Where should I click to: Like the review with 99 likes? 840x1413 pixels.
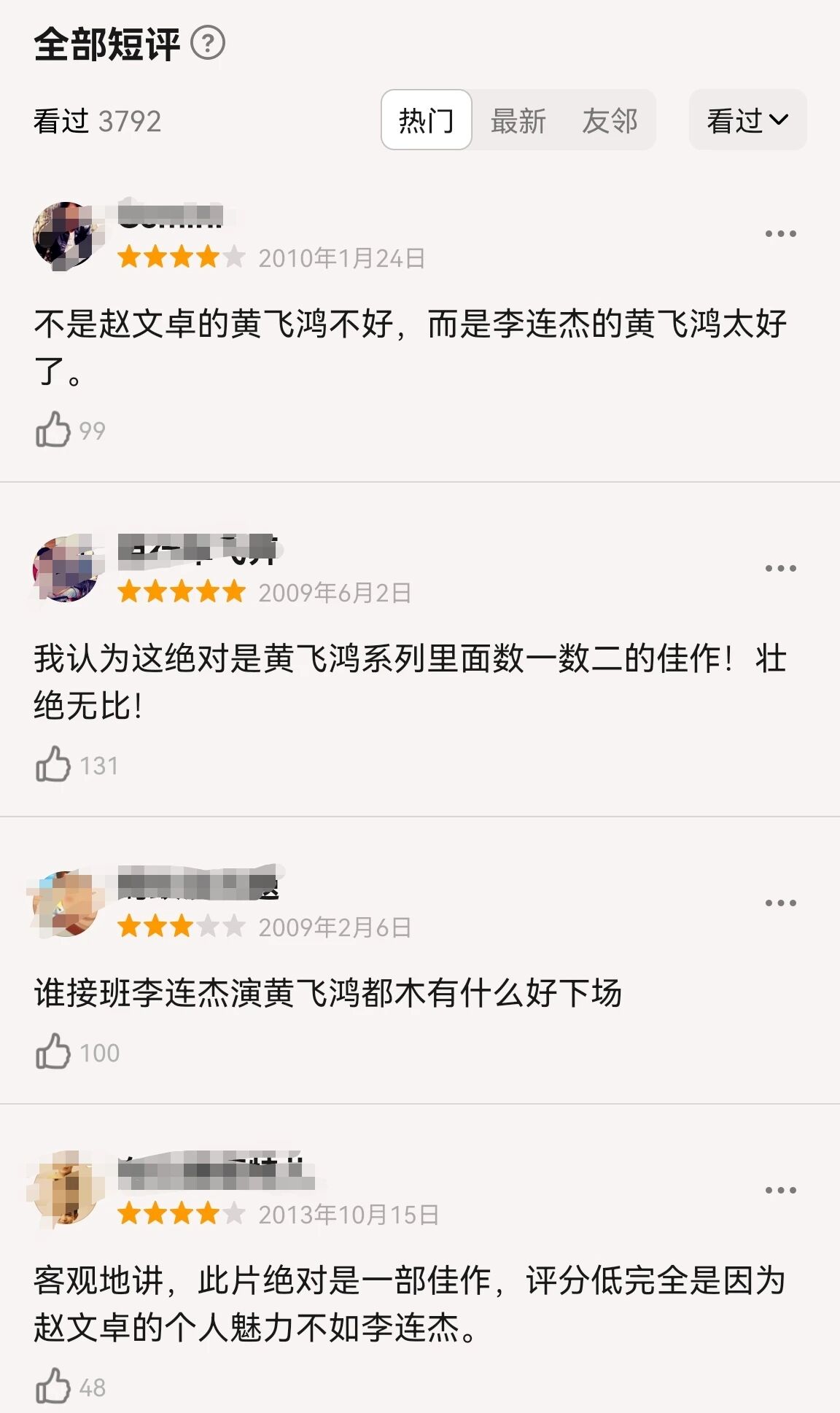53,429
